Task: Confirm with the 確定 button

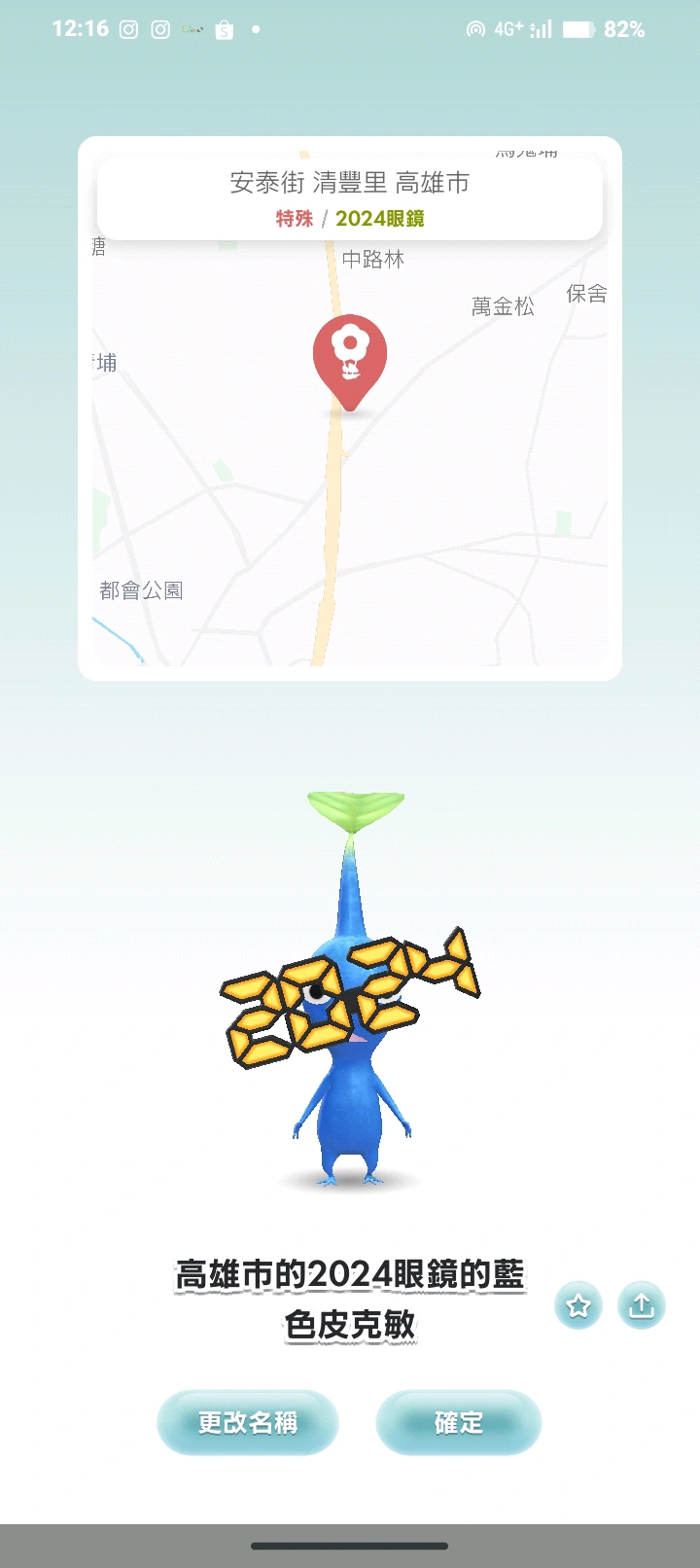Action: 458,1422
